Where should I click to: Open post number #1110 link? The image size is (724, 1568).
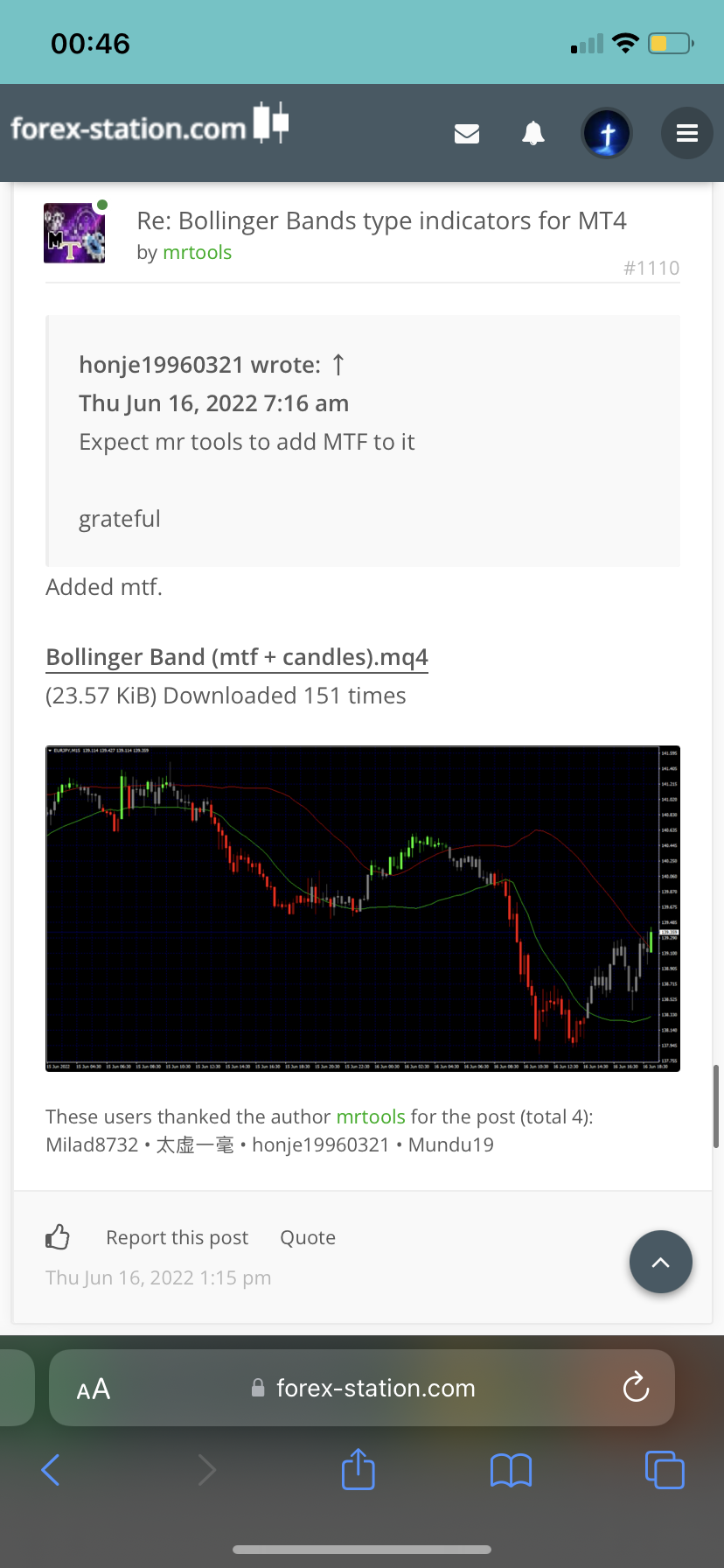pos(651,268)
